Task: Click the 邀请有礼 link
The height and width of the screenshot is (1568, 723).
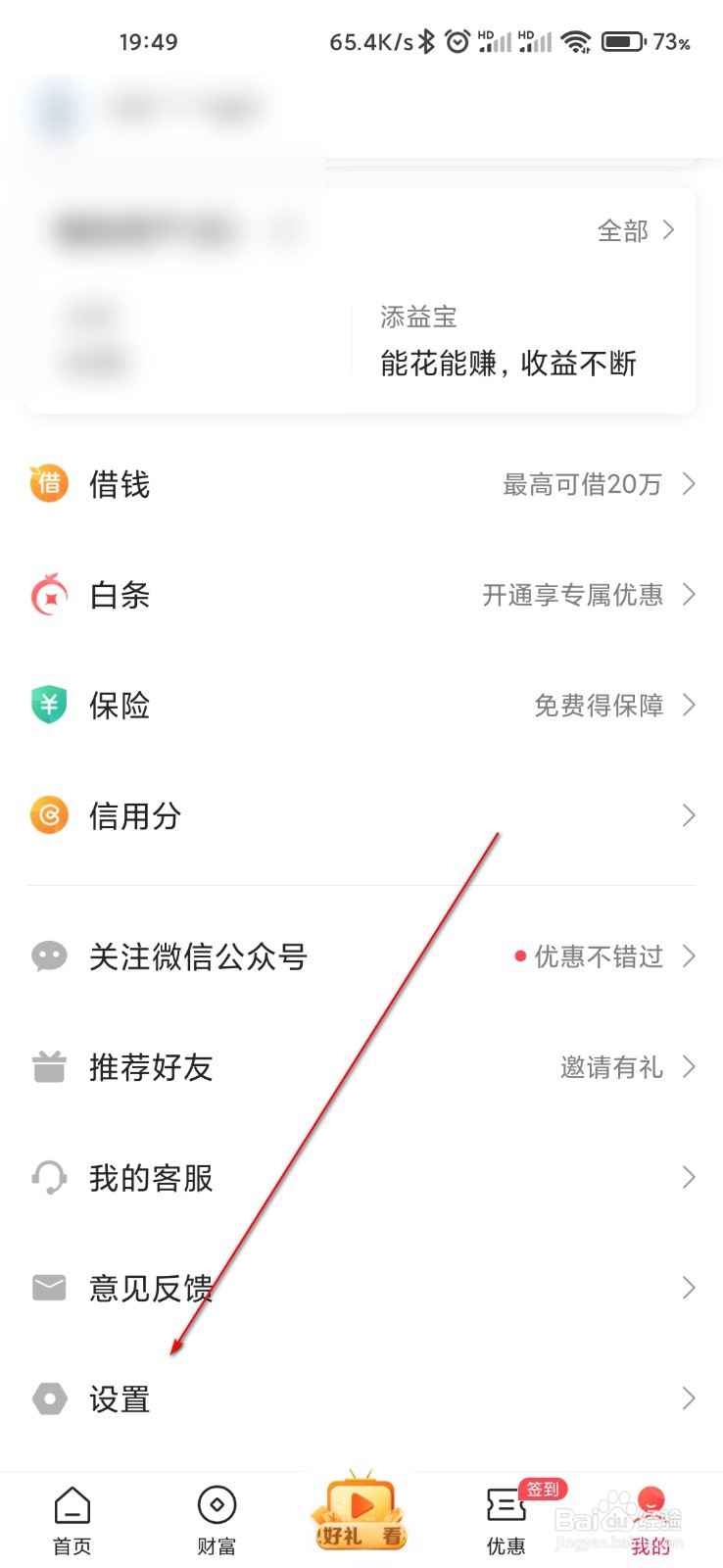Action: pyautogui.click(x=611, y=1067)
